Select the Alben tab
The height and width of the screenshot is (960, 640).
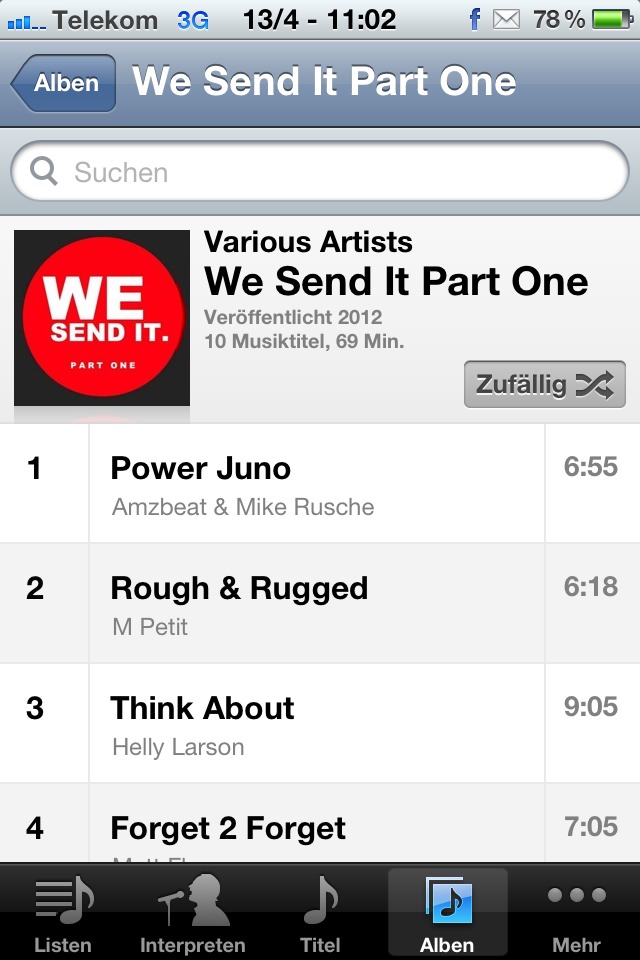447,912
